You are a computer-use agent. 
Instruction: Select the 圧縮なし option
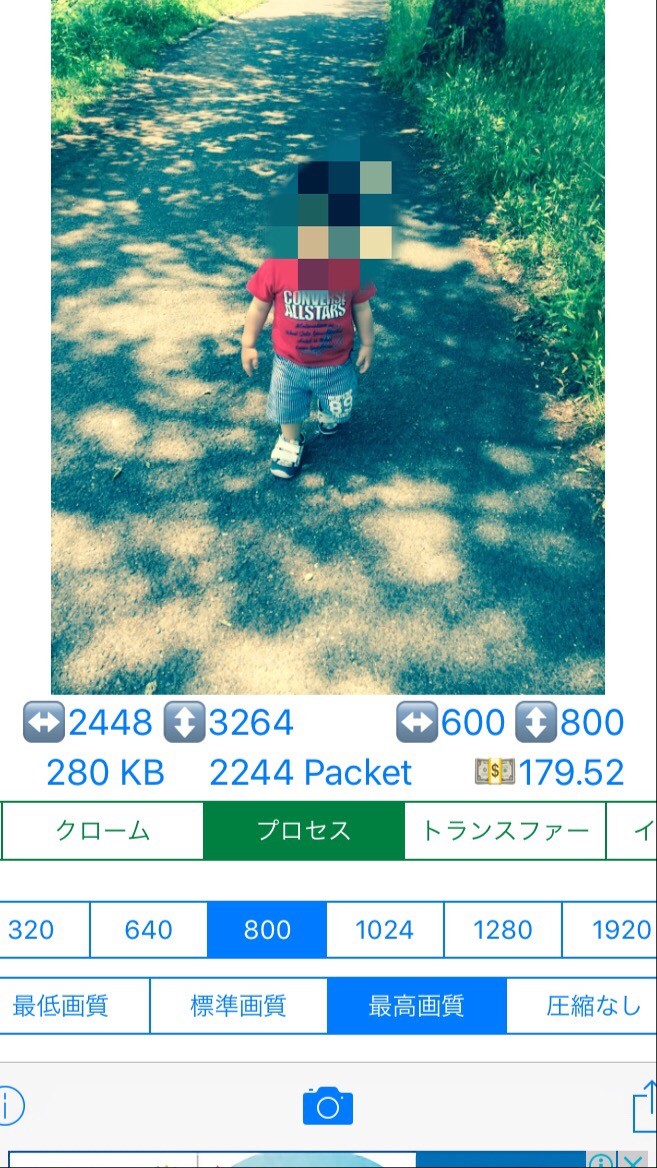(x=590, y=1005)
